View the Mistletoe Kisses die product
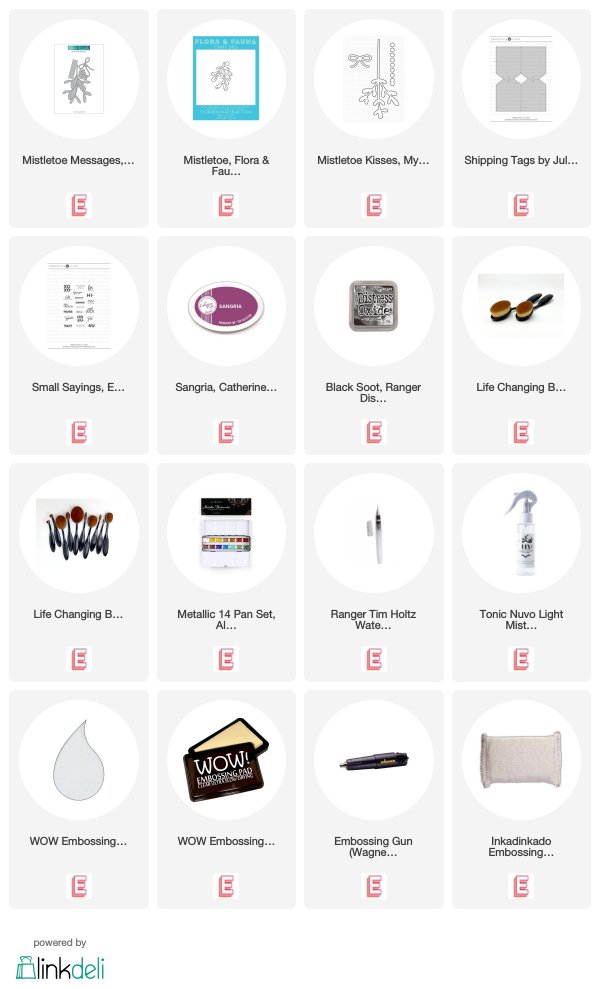600x989 pixels. coord(374,118)
